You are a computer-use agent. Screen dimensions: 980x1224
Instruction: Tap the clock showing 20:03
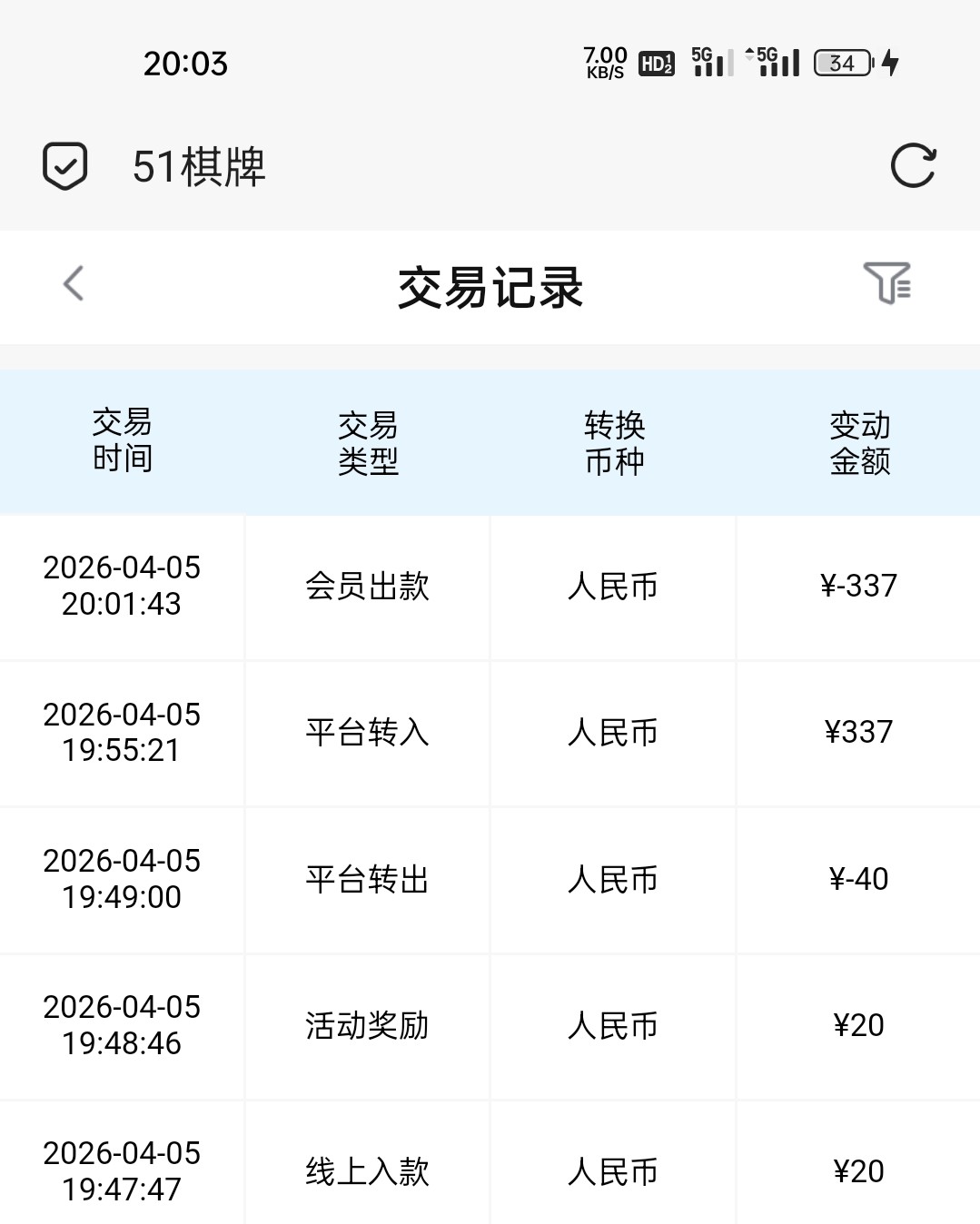click(185, 62)
